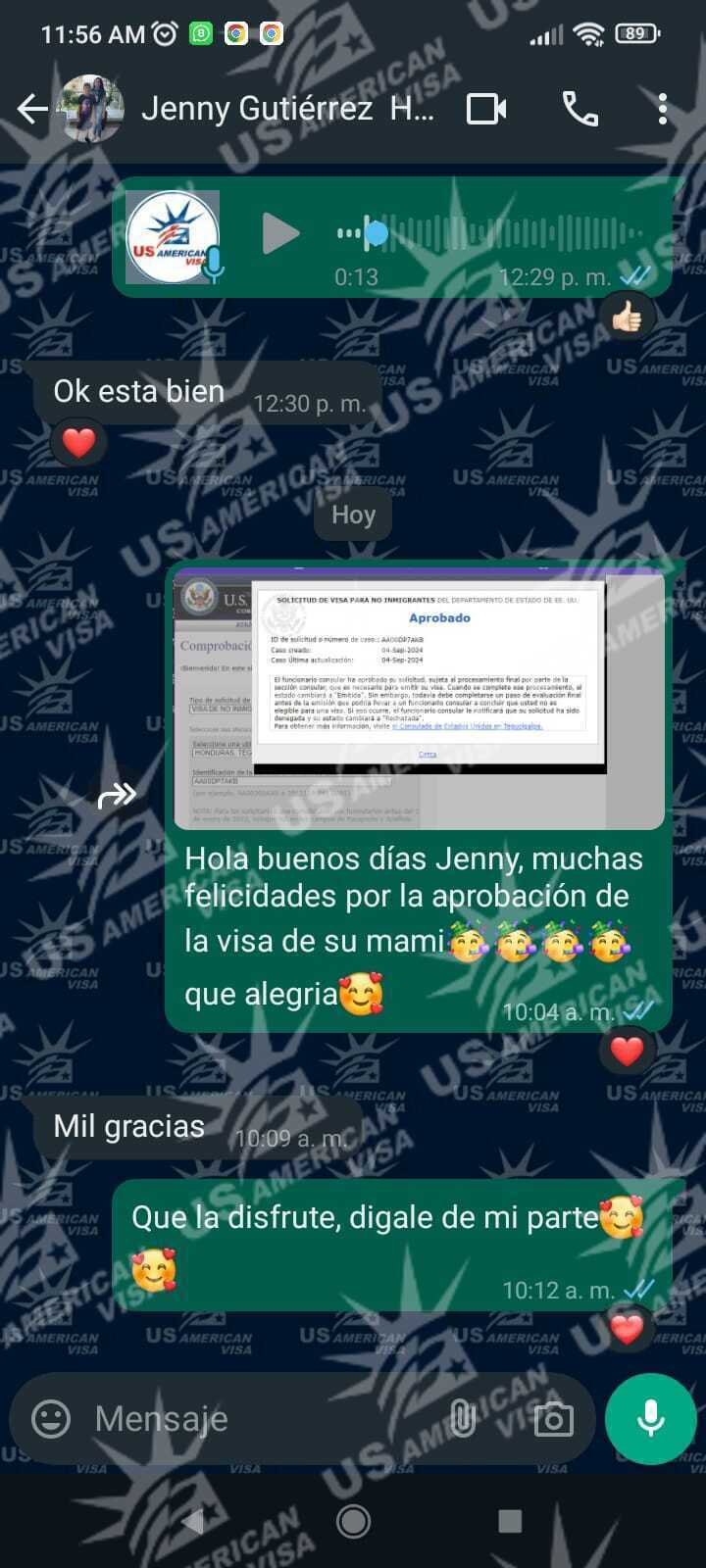Viewport: 706px width, 1568px height.
Task: Attach a file to the chat
Action: pyautogui.click(x=462, y=1418)
